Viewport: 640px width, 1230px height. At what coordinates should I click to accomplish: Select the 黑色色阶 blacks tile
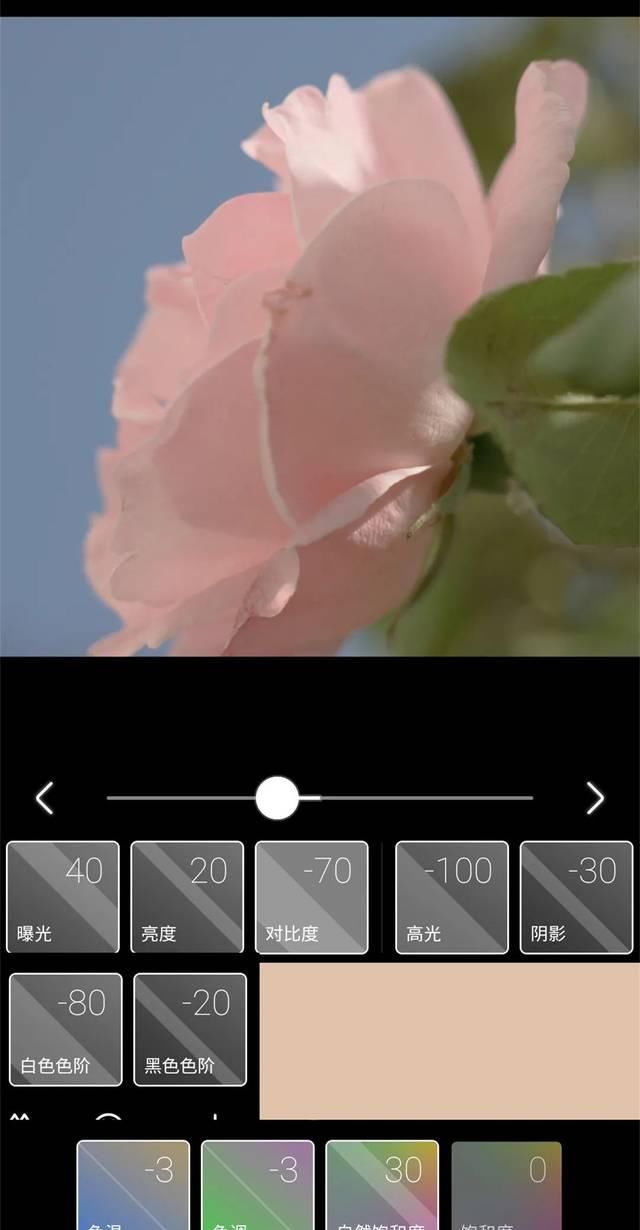pyautogui.click(x=190, y=1029)
